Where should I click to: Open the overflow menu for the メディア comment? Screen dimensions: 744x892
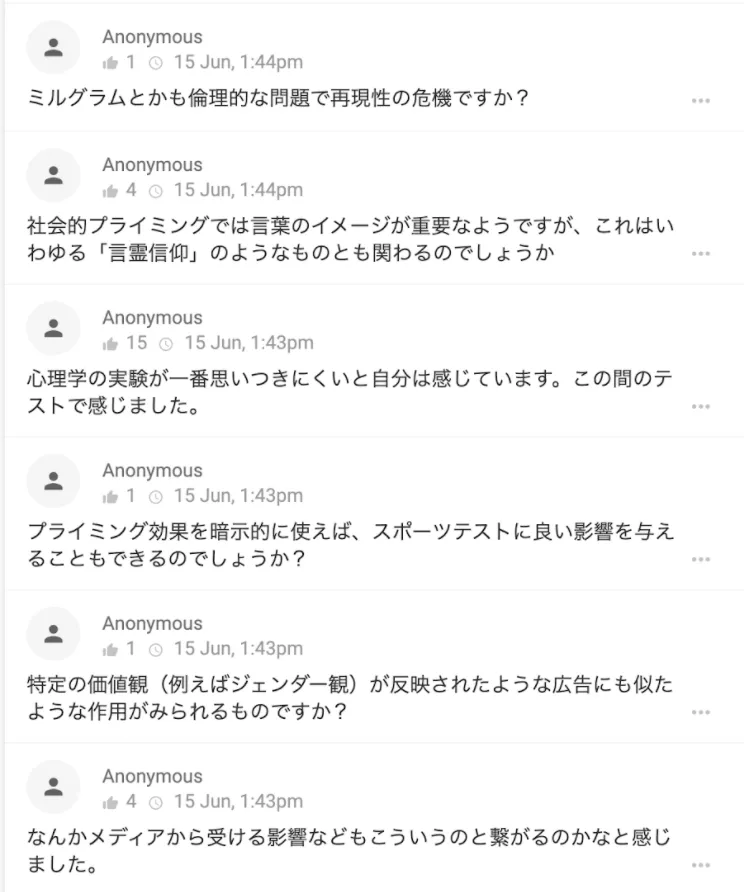click(700, 866)
